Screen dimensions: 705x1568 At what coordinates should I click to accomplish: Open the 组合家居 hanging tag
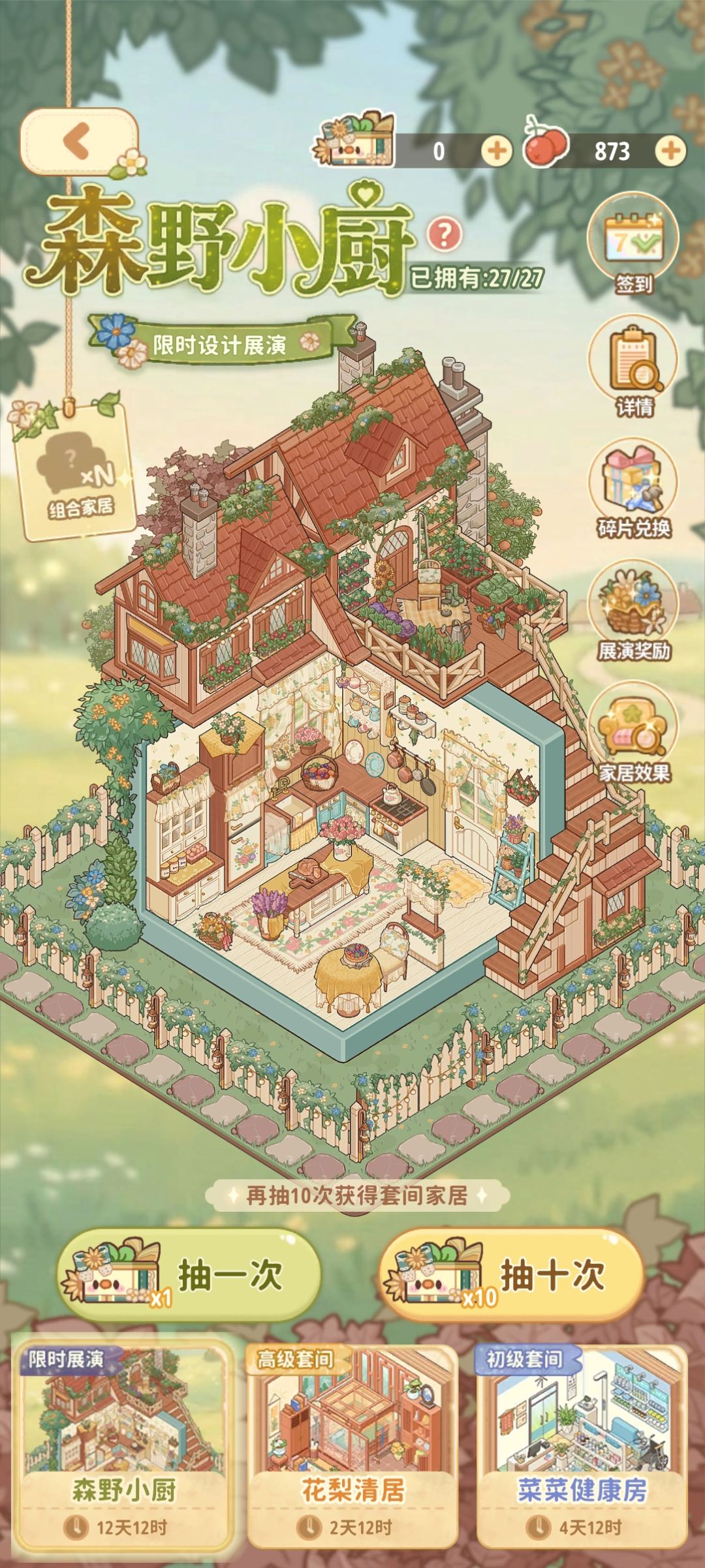[x=76, y=471]
